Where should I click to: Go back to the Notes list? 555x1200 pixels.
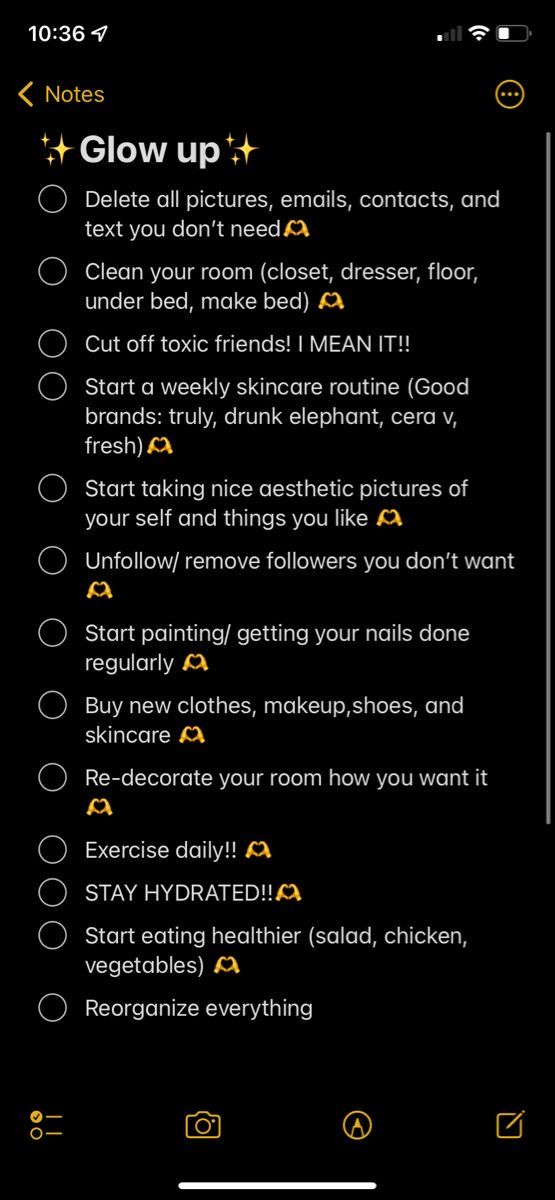61,94
